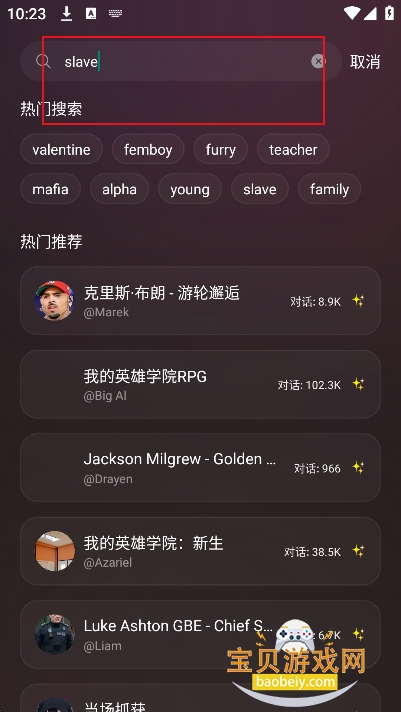This screenshot has width=401, height=712.
Task: Open 克里斯·布朗 - 游轮邂逅 by @Marek
Action: coord(200,301)
